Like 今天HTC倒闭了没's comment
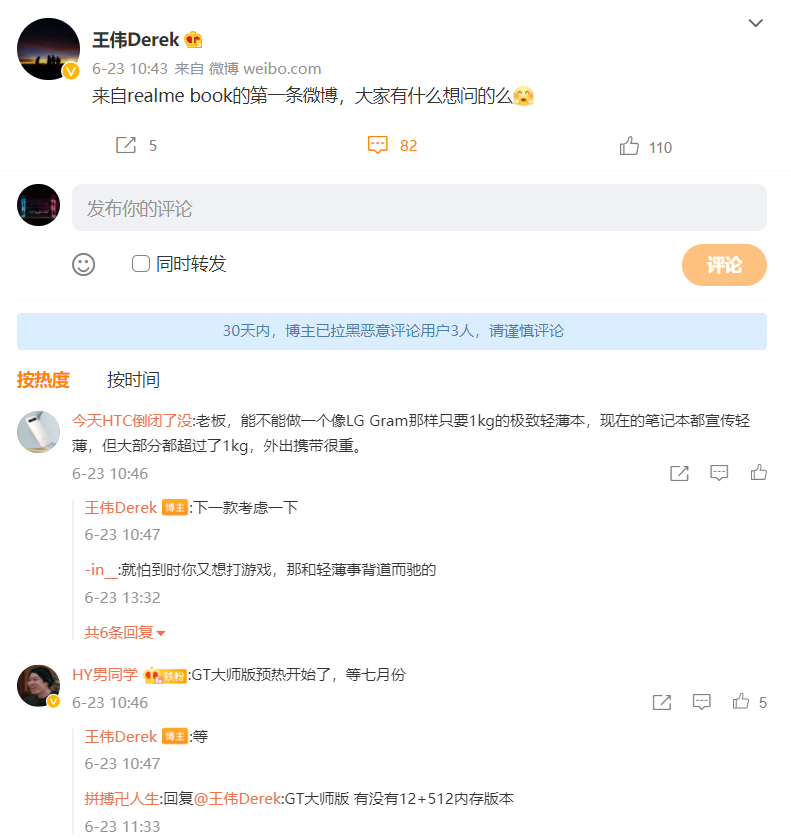This screenshot has height=840, width=791. click(758, 473)
